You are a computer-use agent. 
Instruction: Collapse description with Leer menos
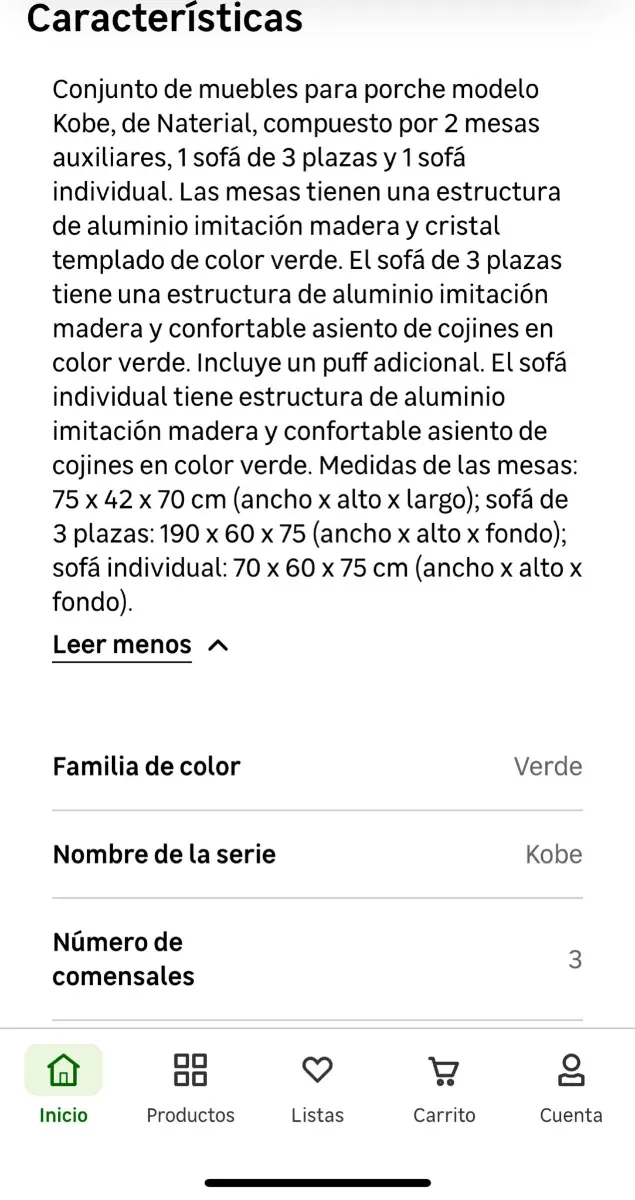140,646
